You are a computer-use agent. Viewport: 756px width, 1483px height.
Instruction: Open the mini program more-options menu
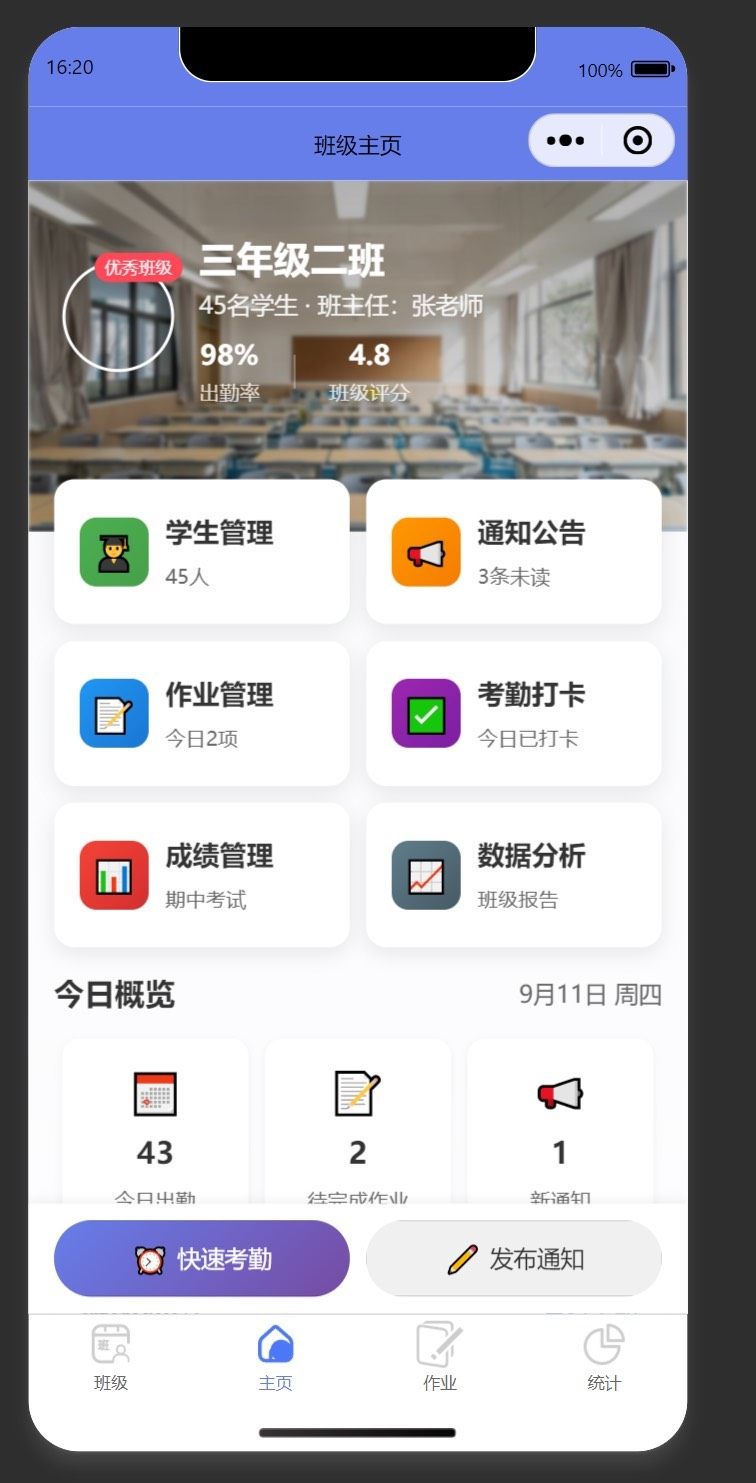(566, 141)
